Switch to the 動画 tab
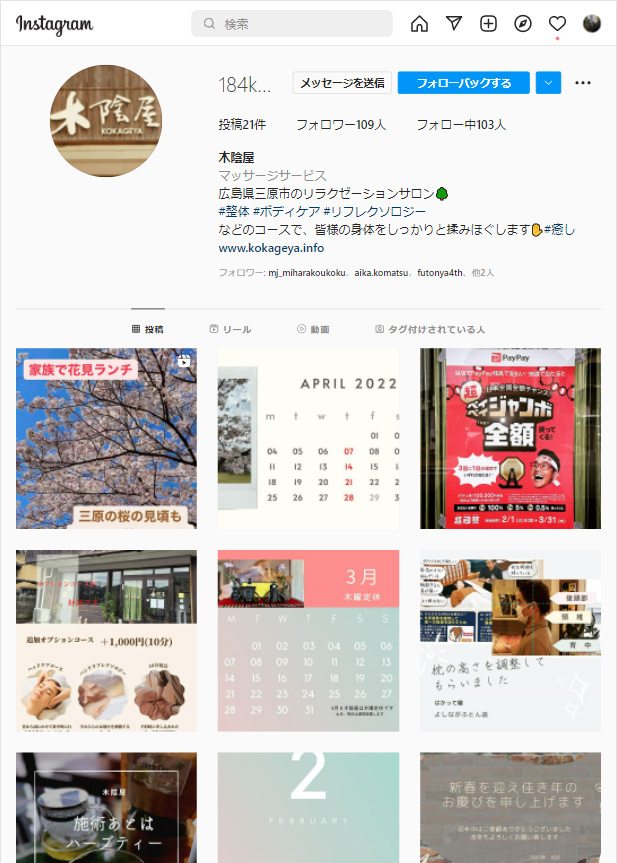The width and height of the screenshot is (617, 863). (x=313, y=329)
